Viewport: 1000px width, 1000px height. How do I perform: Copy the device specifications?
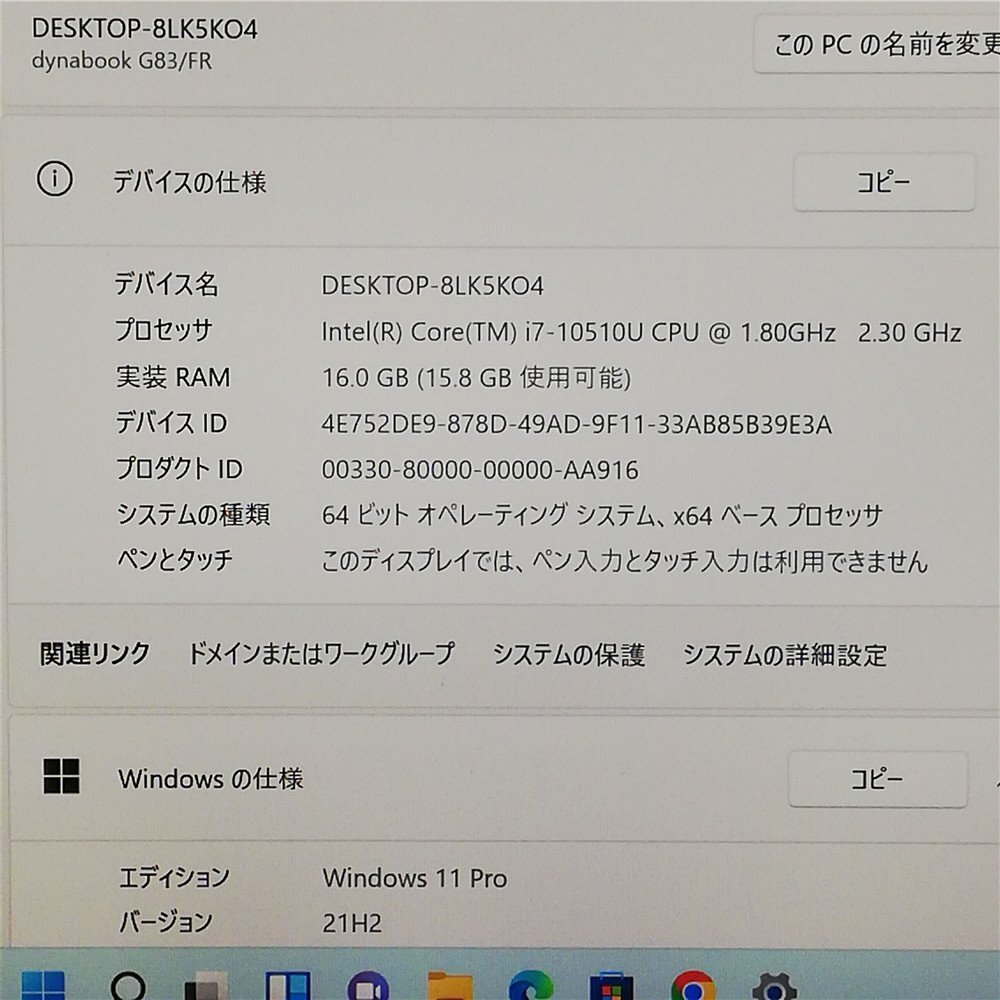click(x=884, y=182)
